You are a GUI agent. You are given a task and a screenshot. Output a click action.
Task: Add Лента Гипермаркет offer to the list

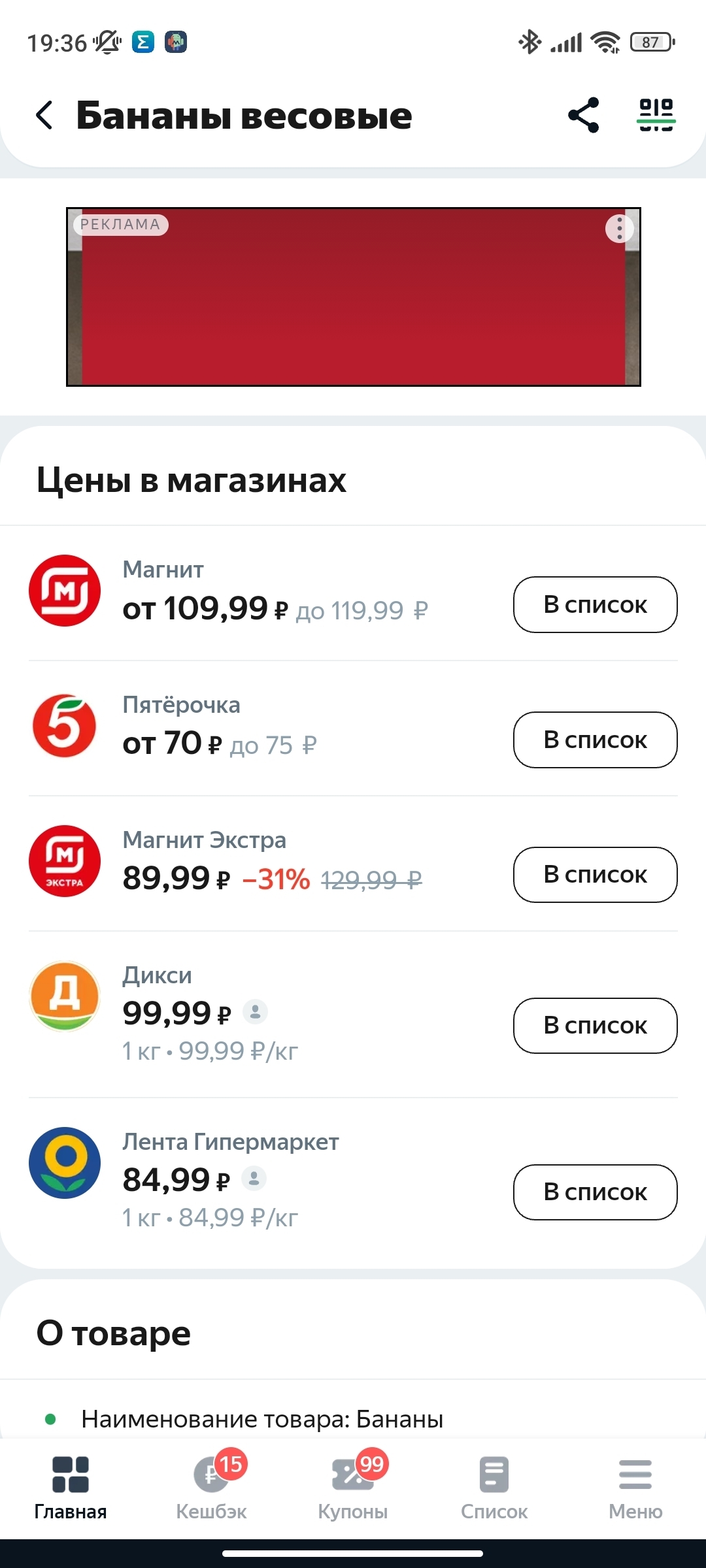(595, 1192)
